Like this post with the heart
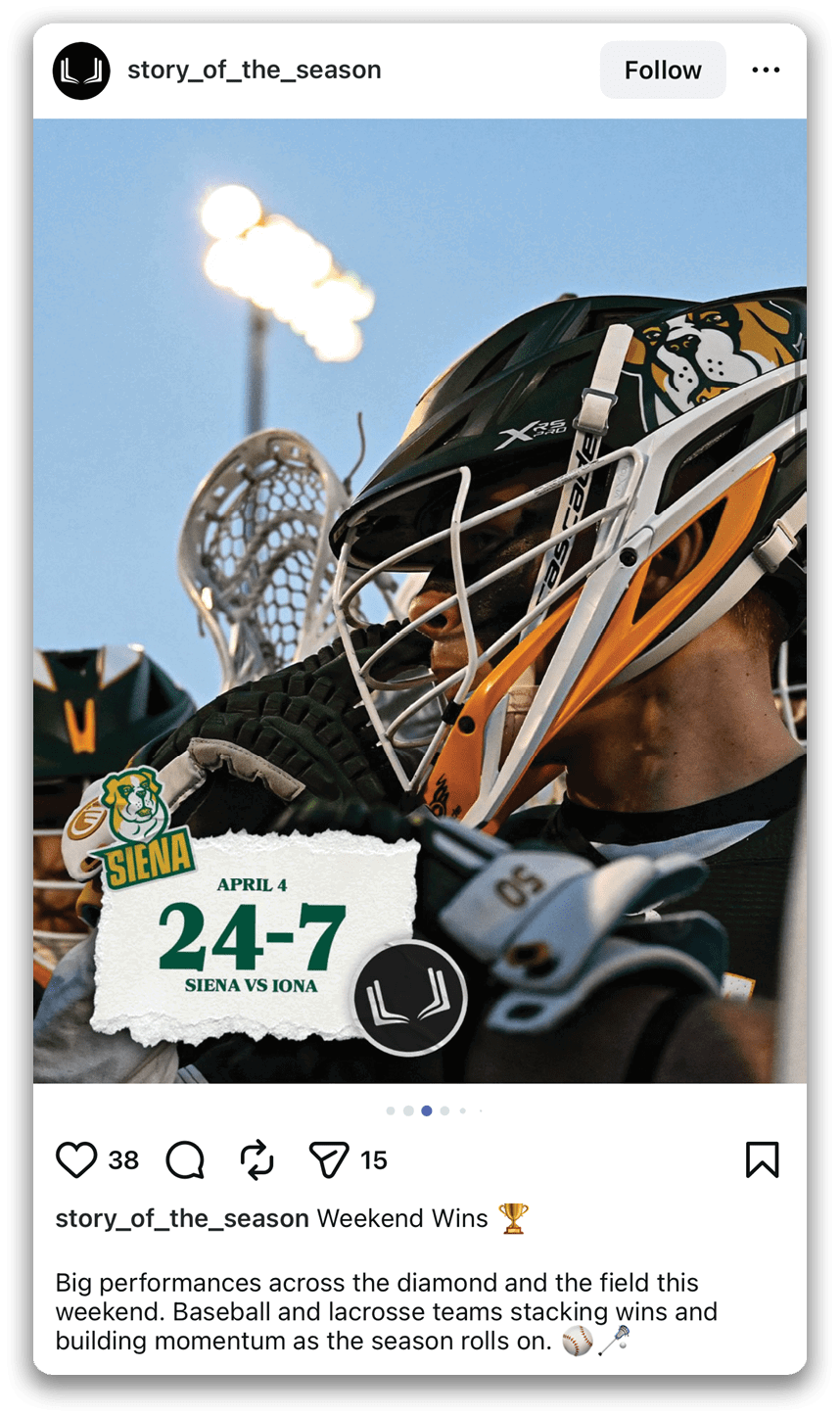The image size is (840, 1416). coord(76,1160)
